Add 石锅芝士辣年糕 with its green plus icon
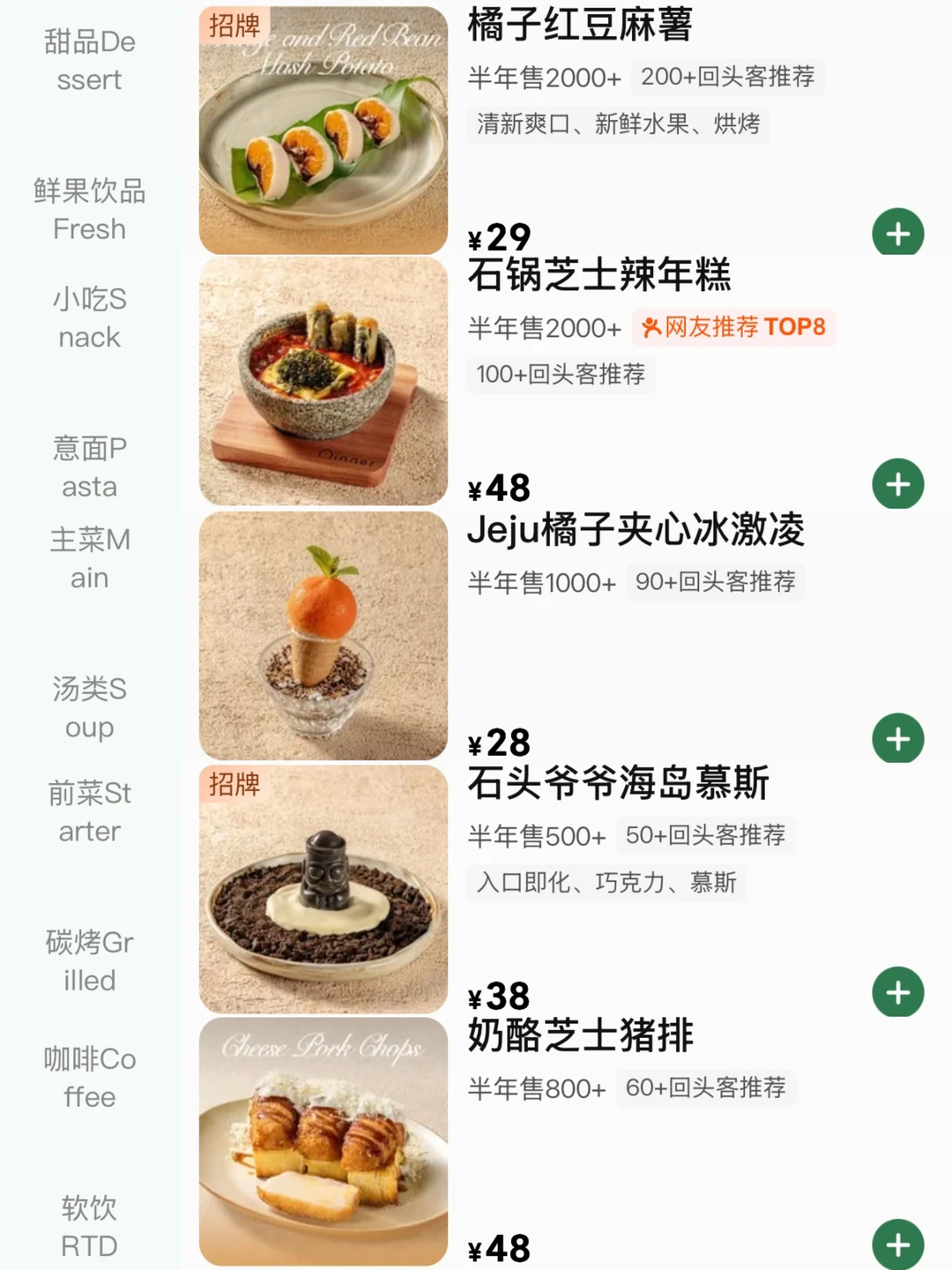This screenshot has width=952, height=1270. point(897,482)
